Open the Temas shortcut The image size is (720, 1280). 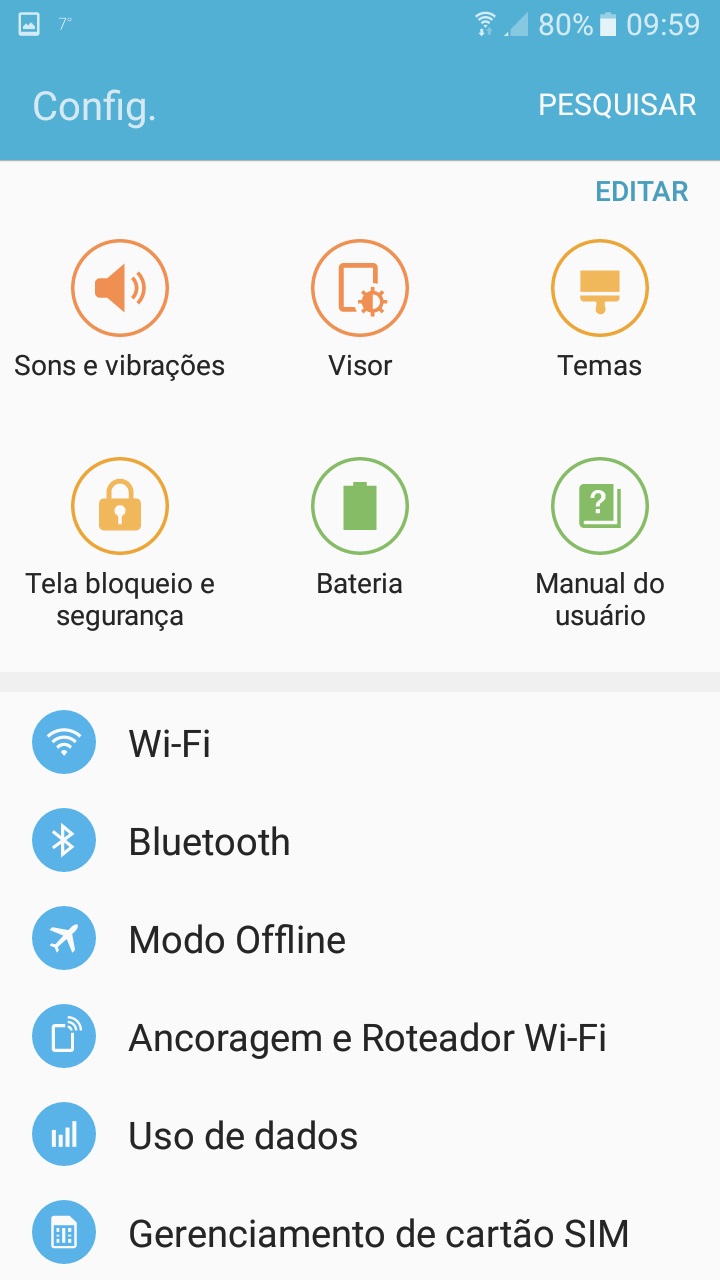tap(600, 311)
